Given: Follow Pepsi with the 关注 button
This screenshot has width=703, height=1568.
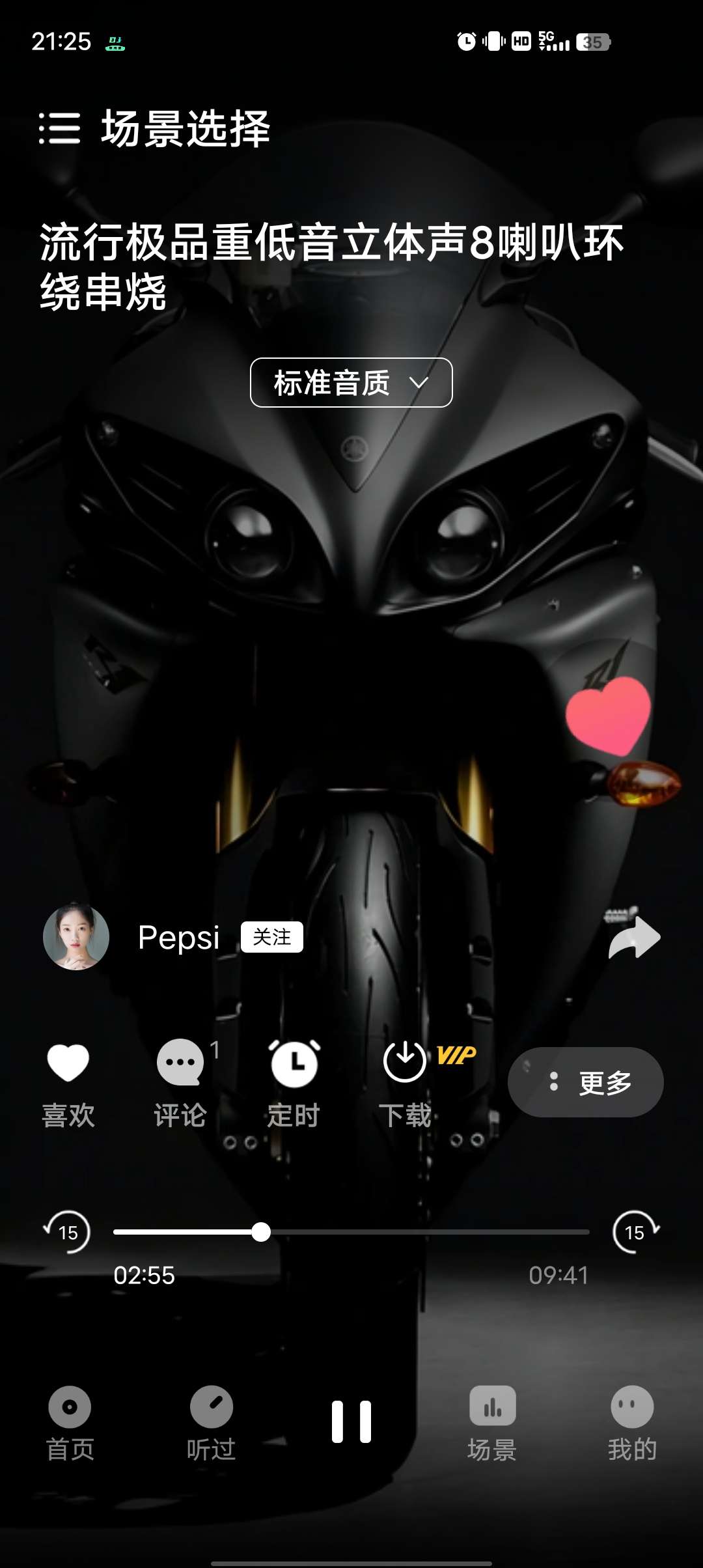Looking at the screenshot, I should [x=271, y=937].
